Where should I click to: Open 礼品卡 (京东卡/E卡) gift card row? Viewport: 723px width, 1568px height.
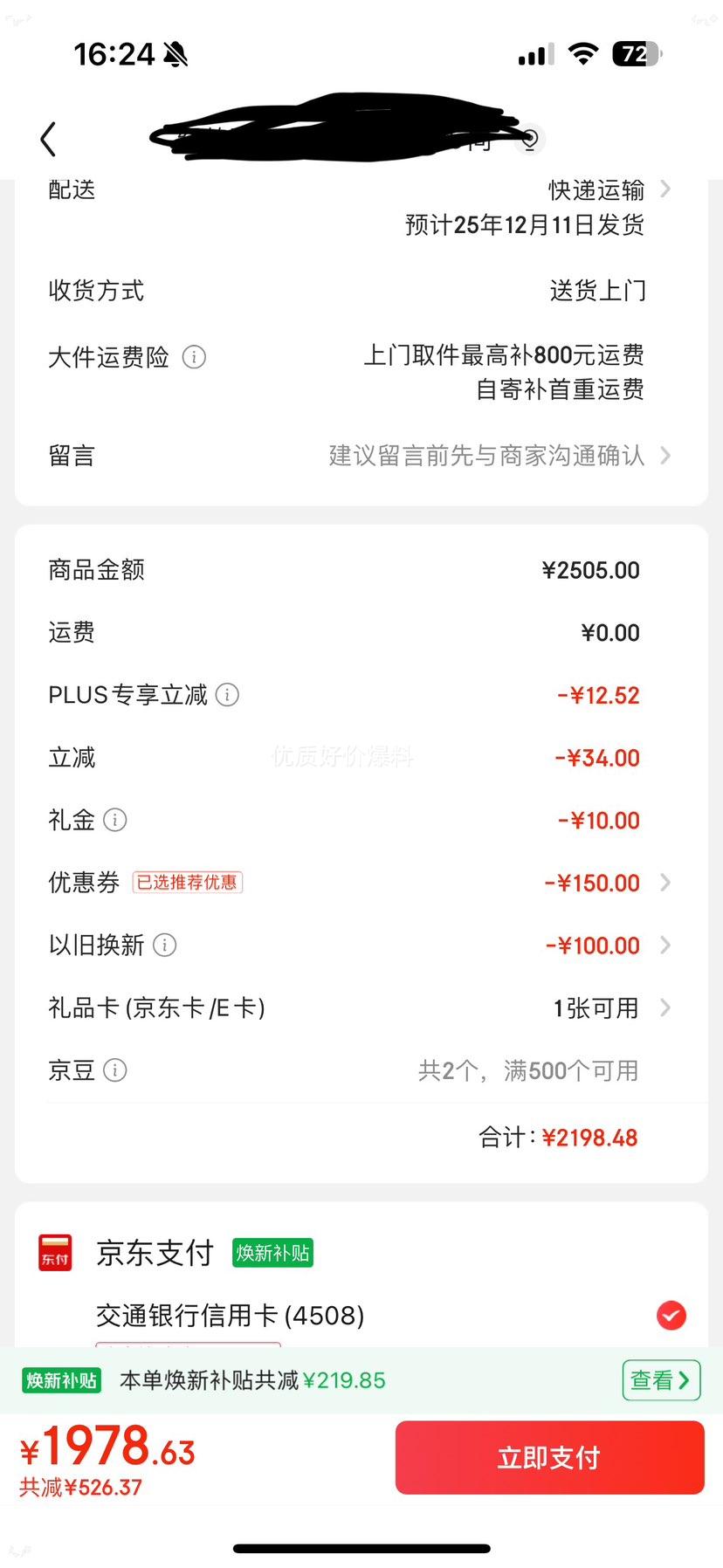[361, 1008]
